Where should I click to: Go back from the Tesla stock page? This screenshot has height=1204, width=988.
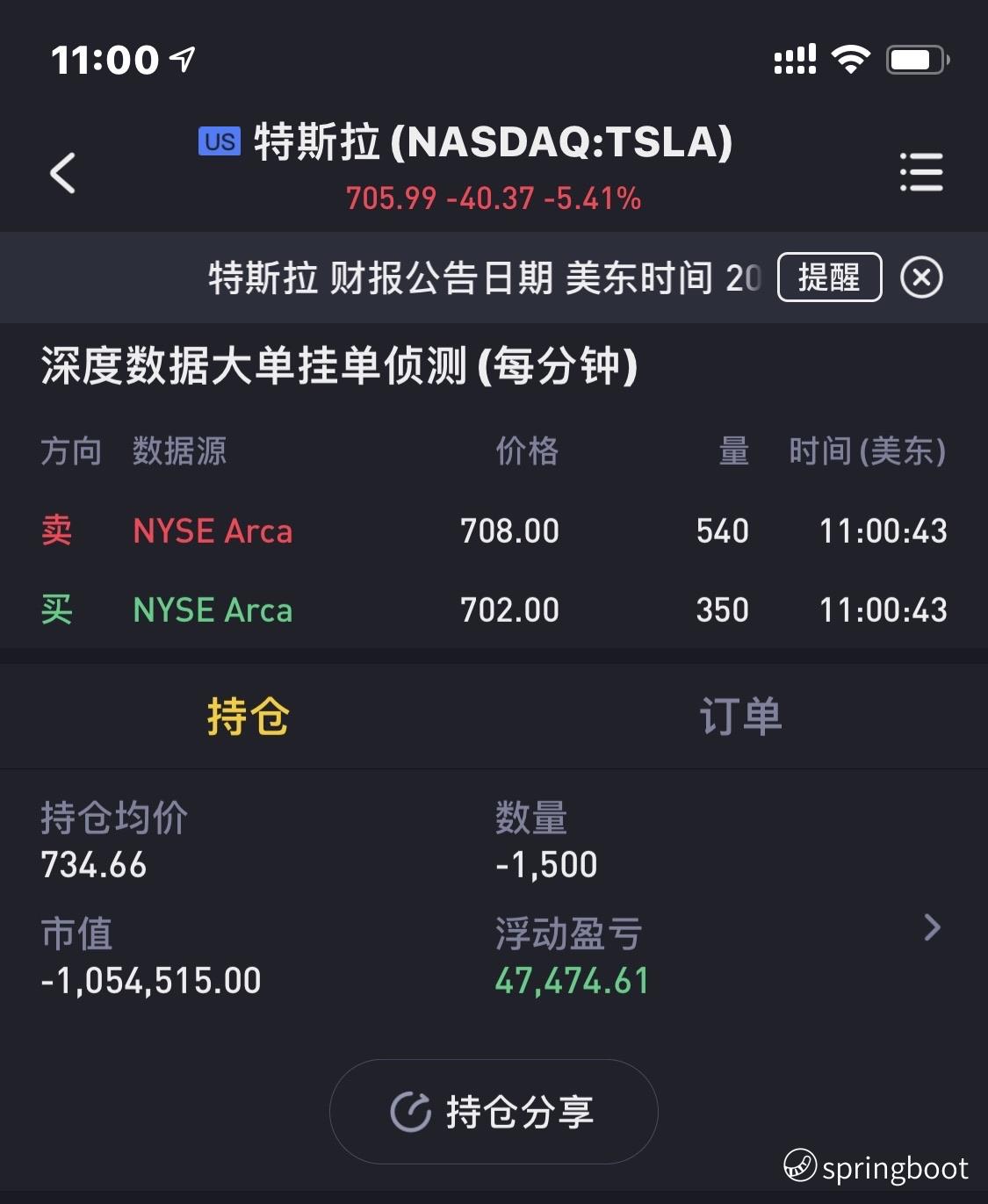[x=62, y=172]
